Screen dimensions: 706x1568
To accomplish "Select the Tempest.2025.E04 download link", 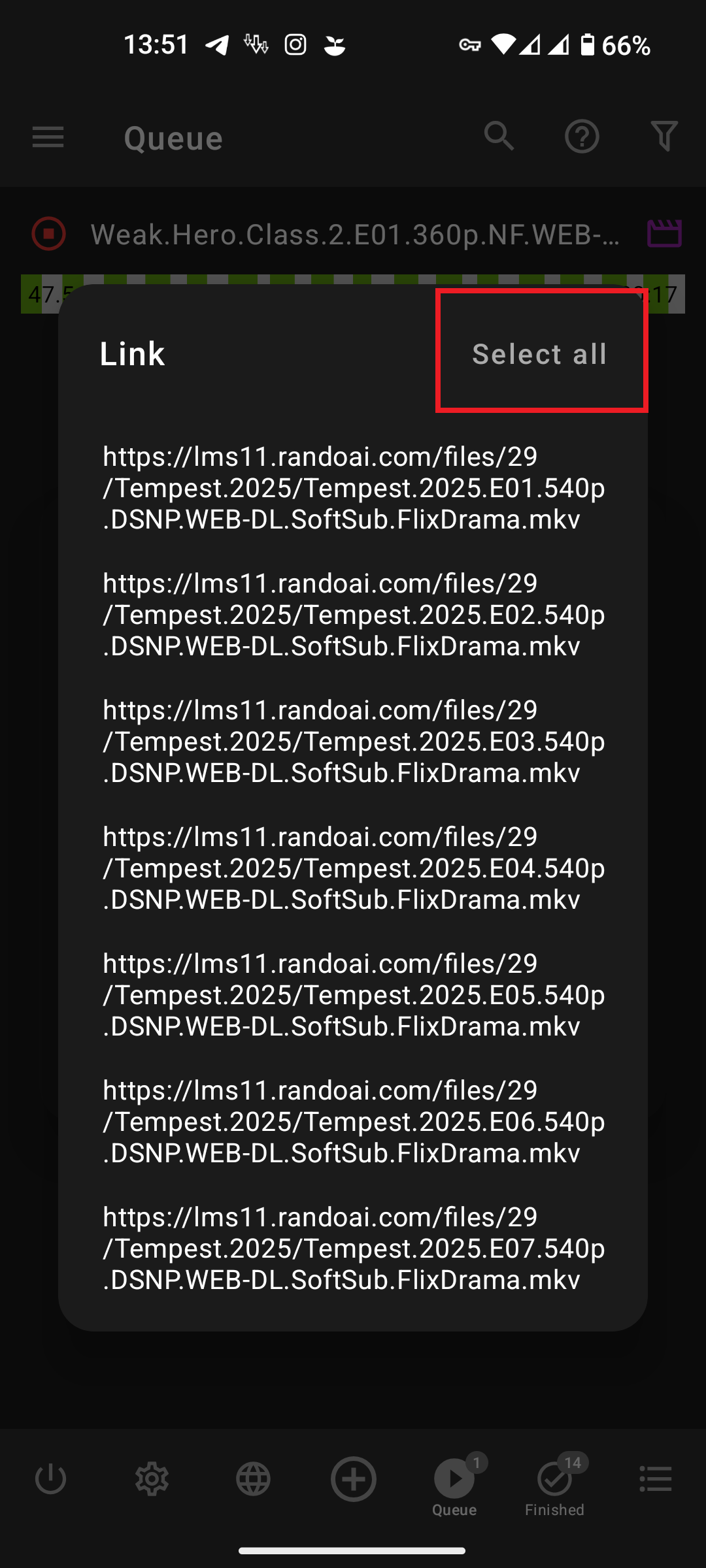I will tap(353, 868).
